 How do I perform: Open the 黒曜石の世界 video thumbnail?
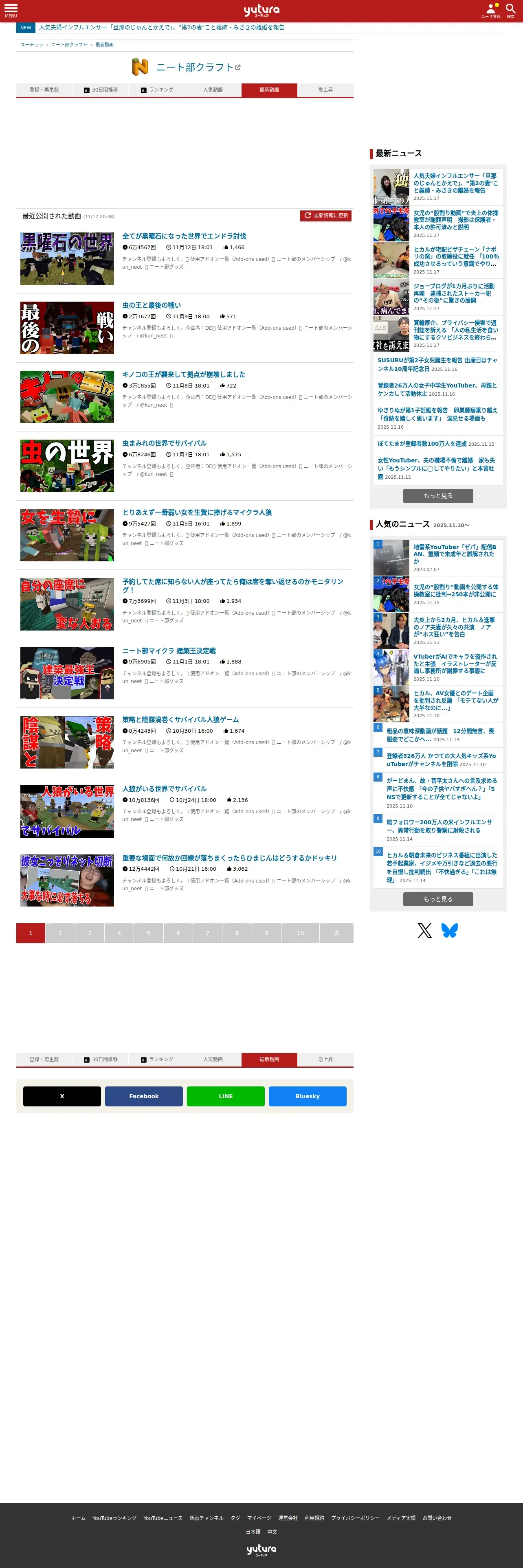click(67, 259)
